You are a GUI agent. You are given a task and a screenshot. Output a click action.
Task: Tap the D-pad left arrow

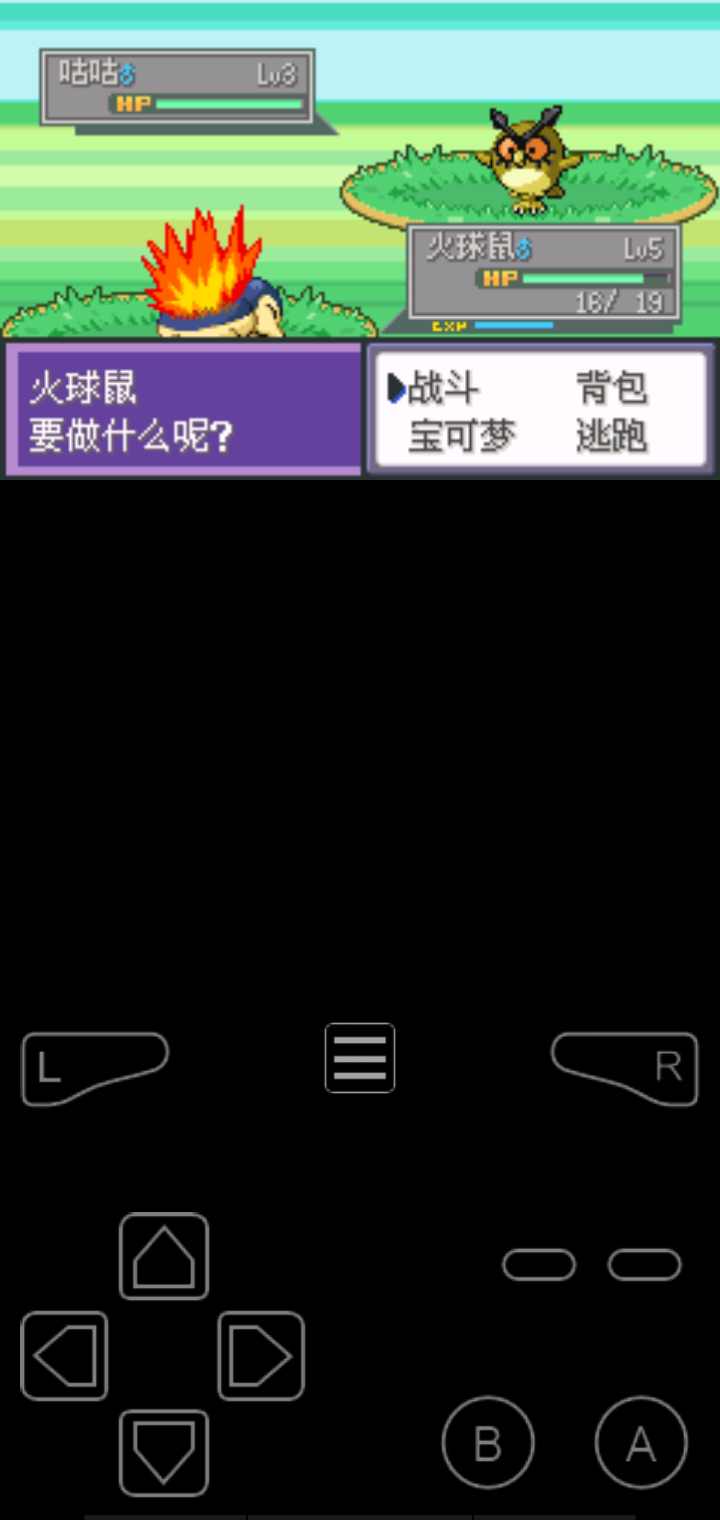(65, 1356)
